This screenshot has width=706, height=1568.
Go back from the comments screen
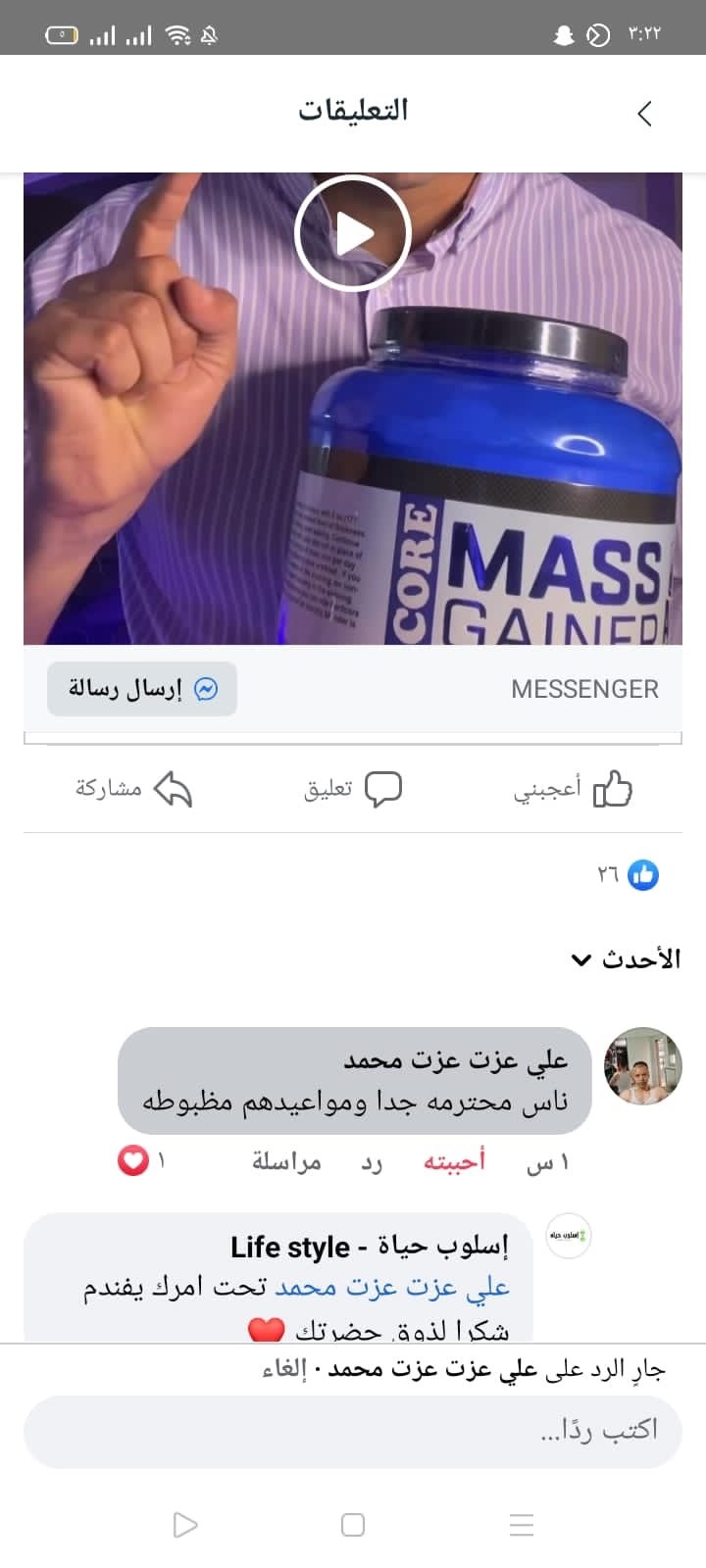coord(644,114)
